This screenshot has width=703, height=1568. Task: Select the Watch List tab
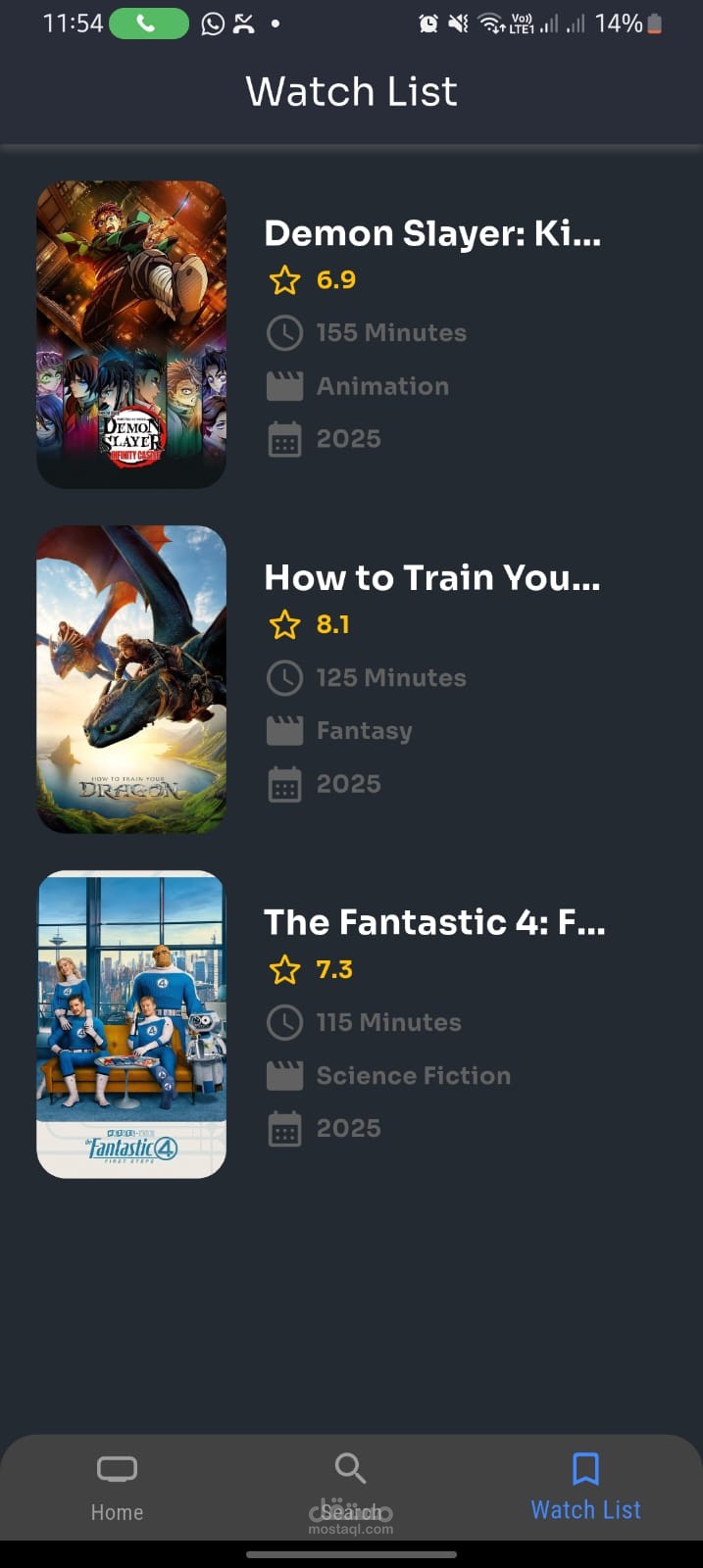point(585,1488)
